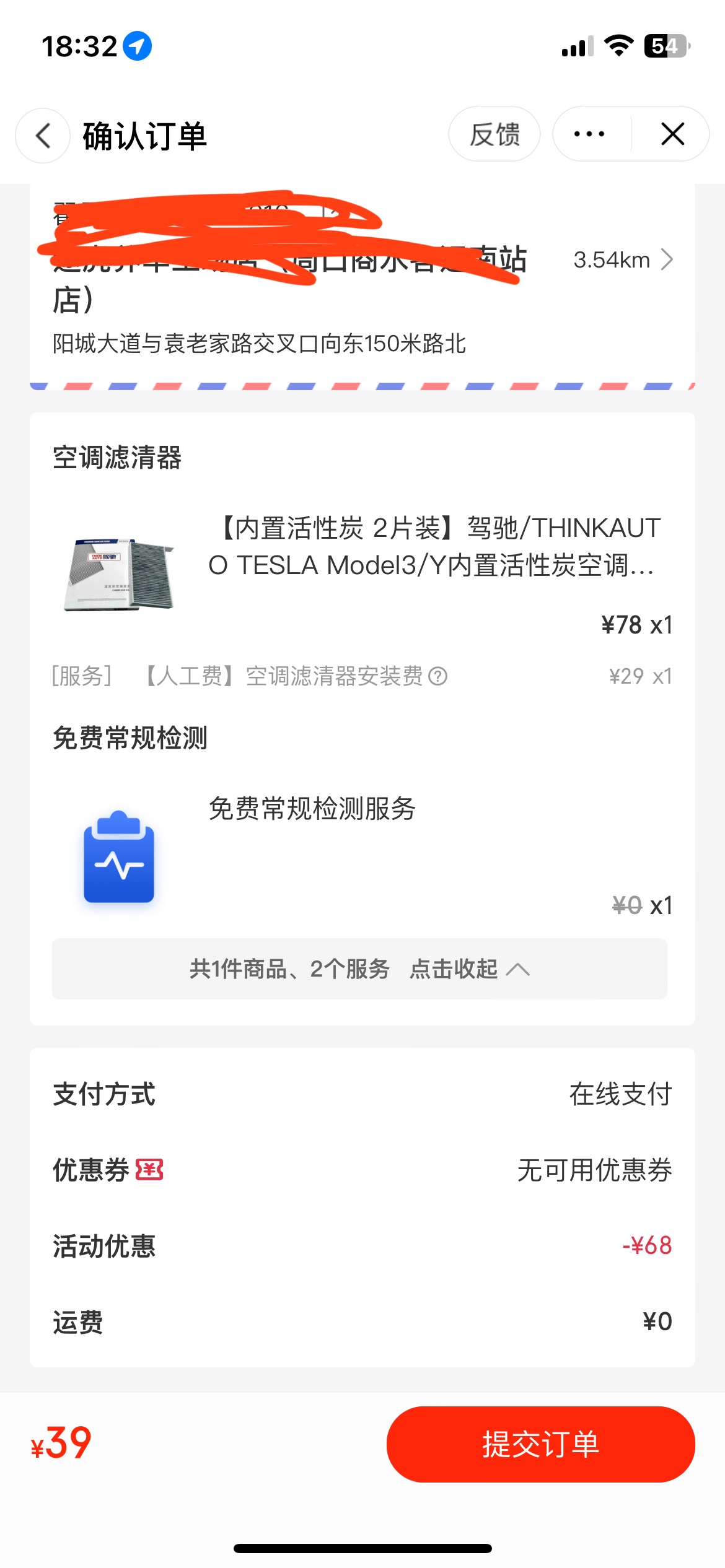Screen dimensions: 725x1568
Task: Open the three-dot more options menu
Action: [589, 134]
